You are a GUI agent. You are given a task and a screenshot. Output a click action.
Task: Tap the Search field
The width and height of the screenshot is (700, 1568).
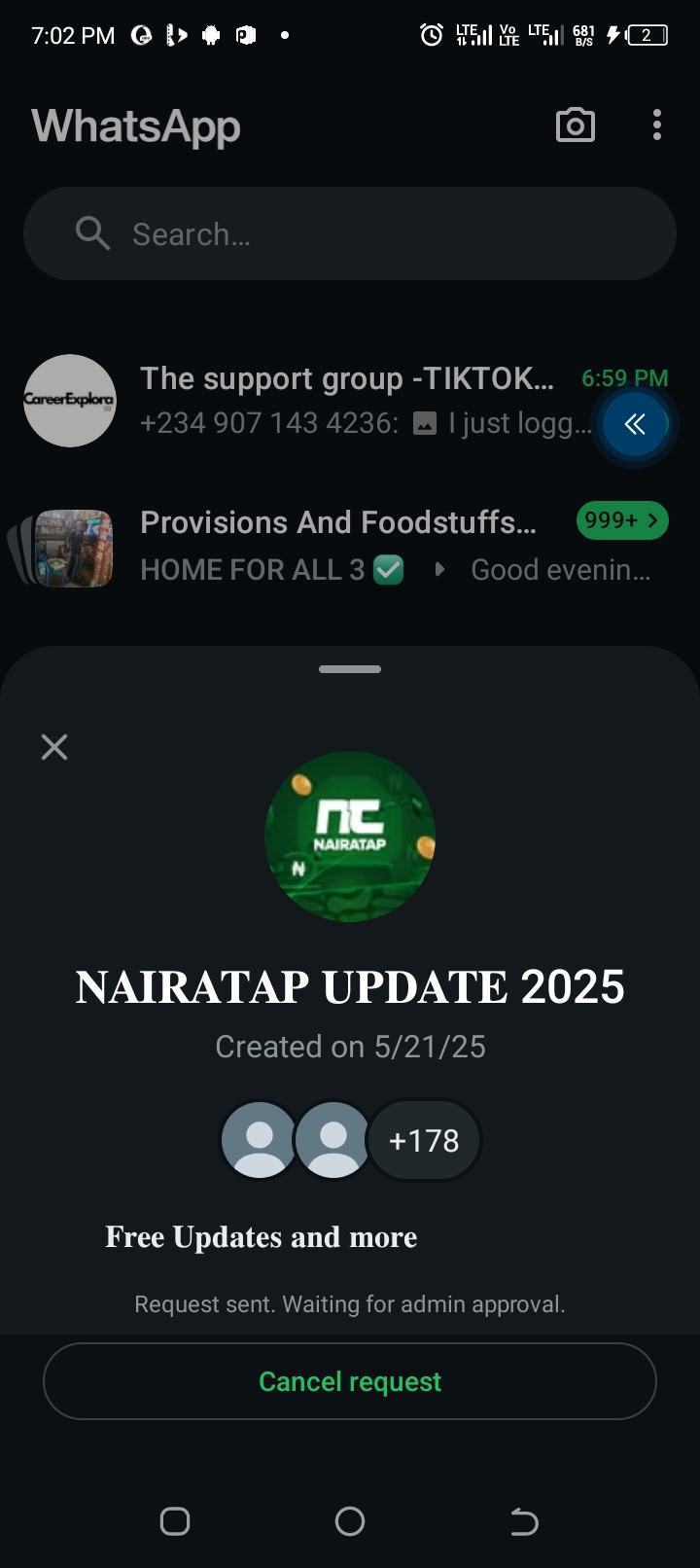(350, 234)
